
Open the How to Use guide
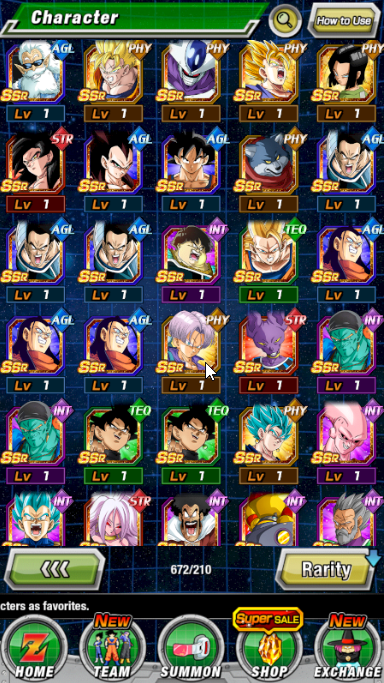pos(344,21)
